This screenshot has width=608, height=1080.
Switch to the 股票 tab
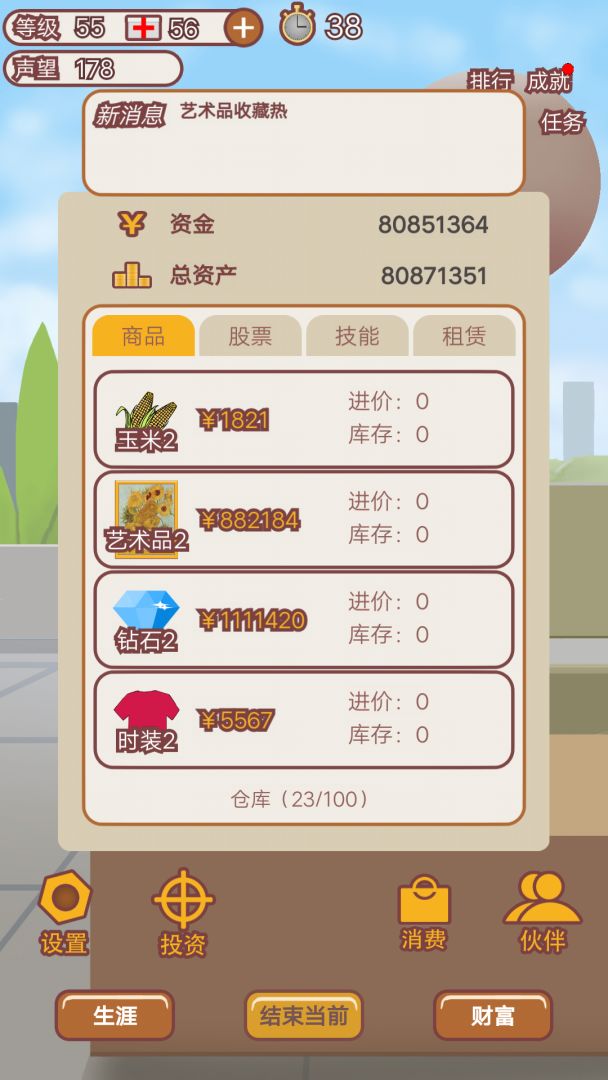[250, 337]
